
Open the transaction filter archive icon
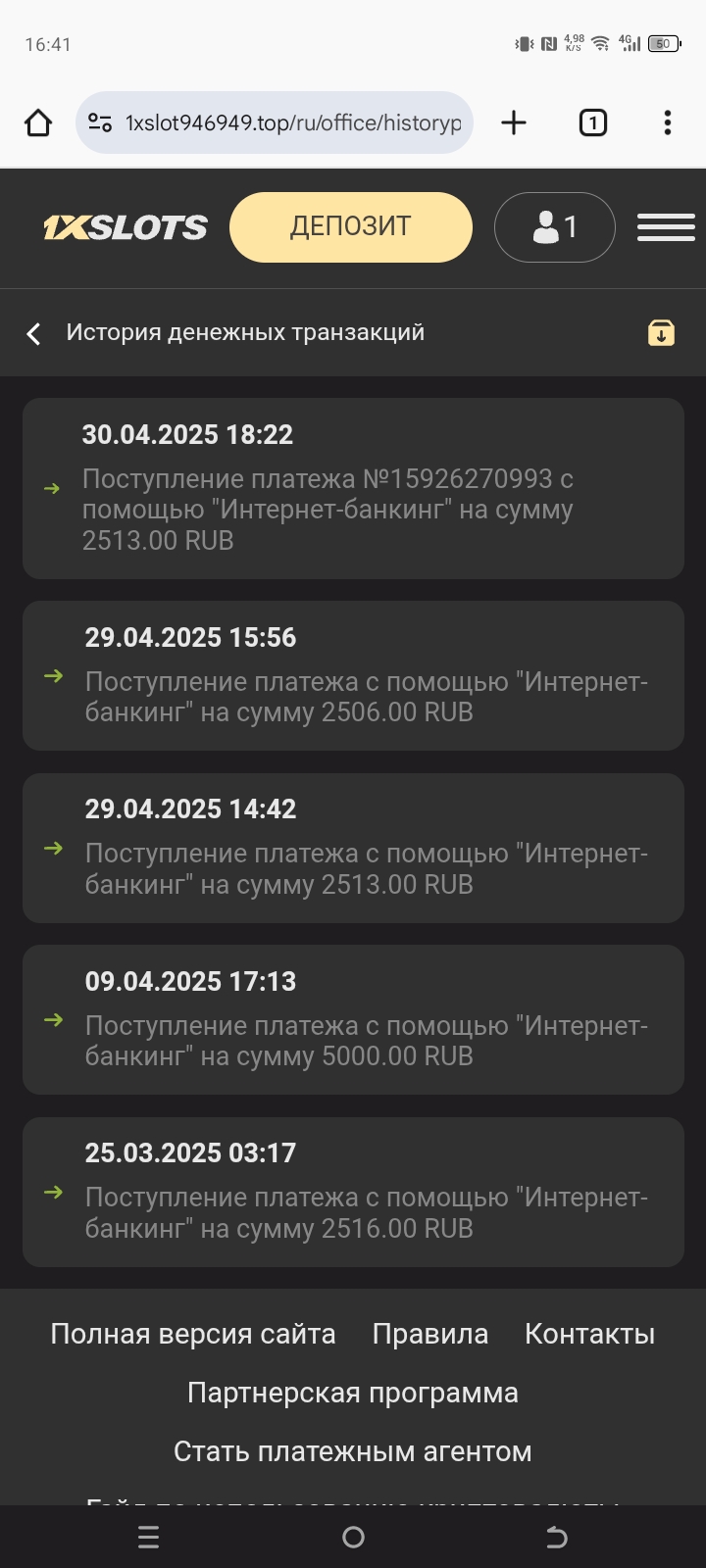(x=661, y=333)
